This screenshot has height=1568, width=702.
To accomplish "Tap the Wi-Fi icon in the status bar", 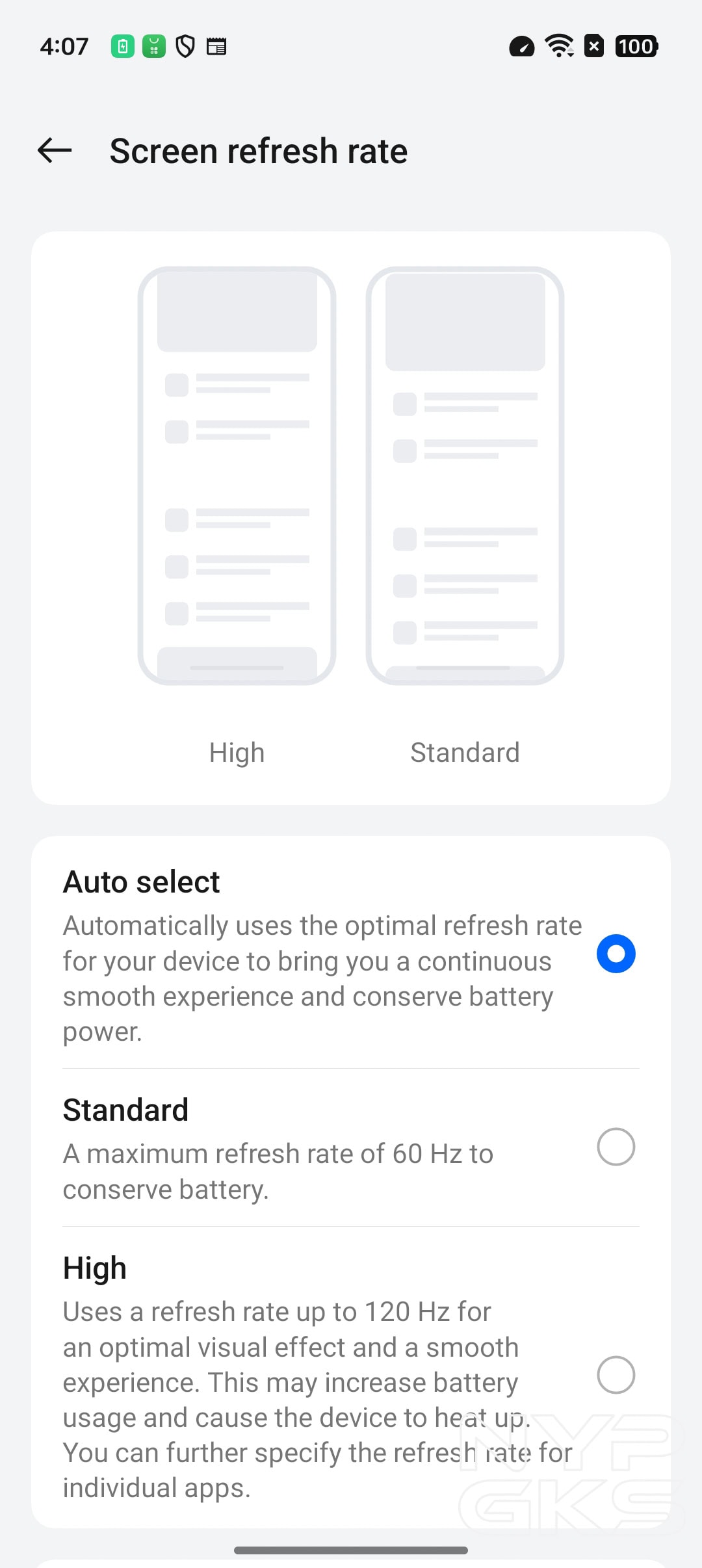I will pos(558,46).
